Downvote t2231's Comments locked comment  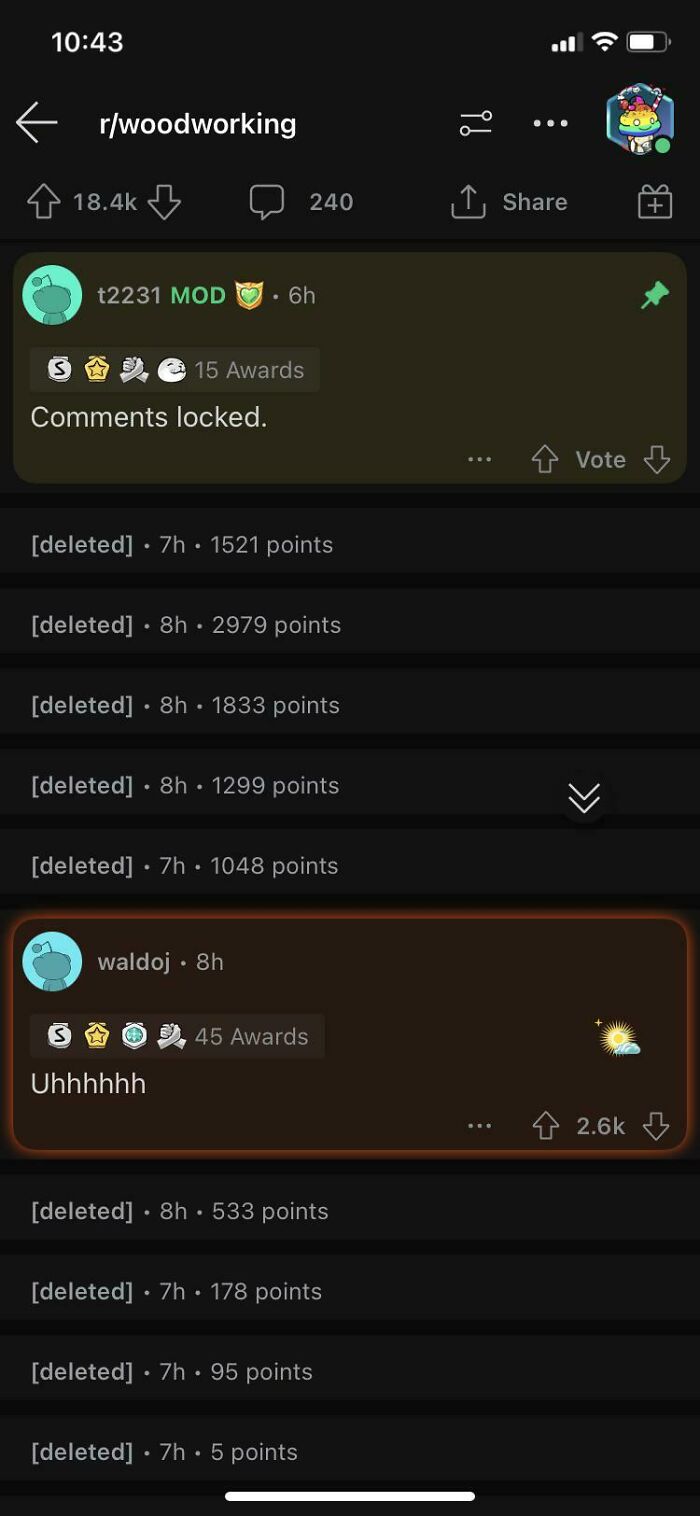pos(656,460)
